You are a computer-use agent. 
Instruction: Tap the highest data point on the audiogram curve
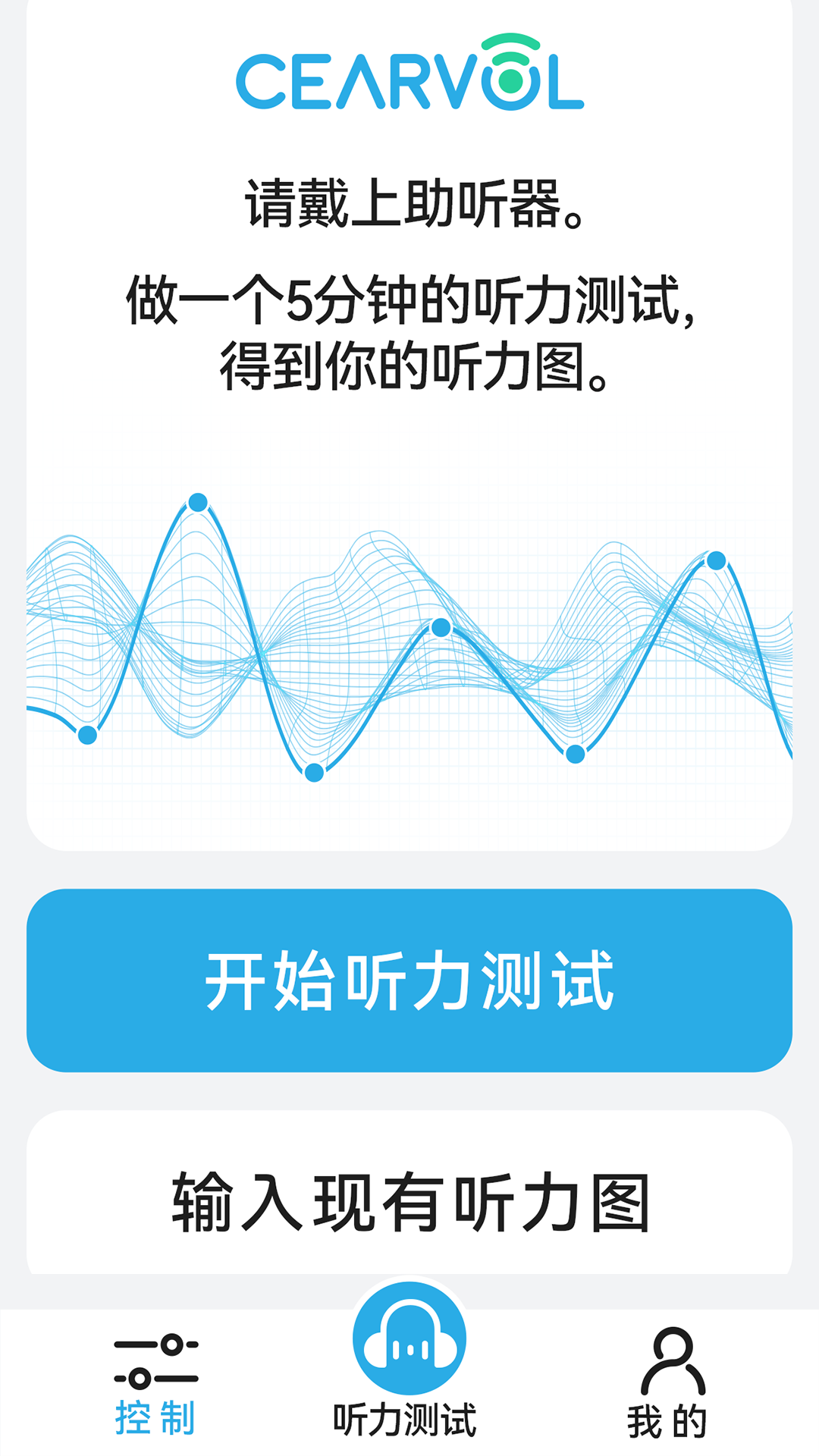[199, 502]
